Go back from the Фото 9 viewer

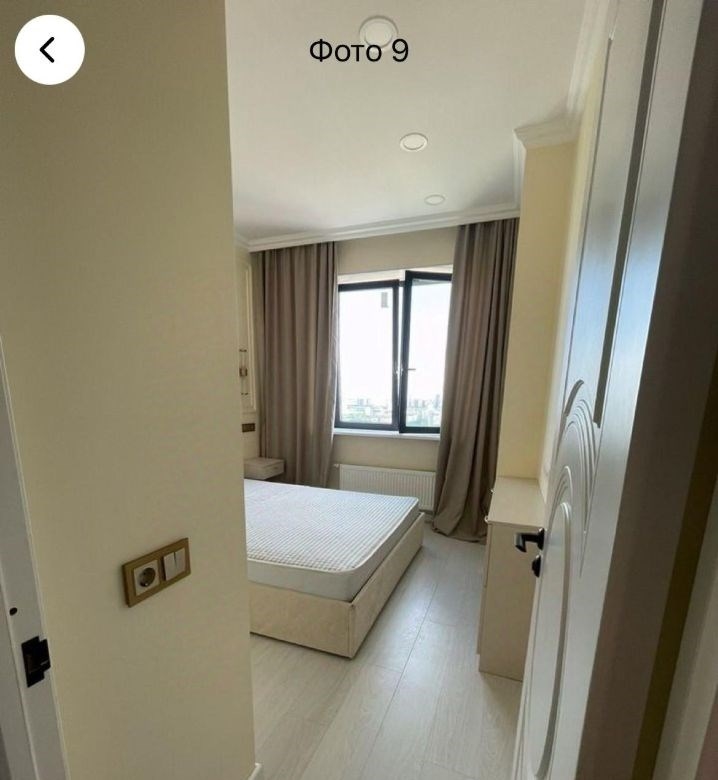click(49, 50)
